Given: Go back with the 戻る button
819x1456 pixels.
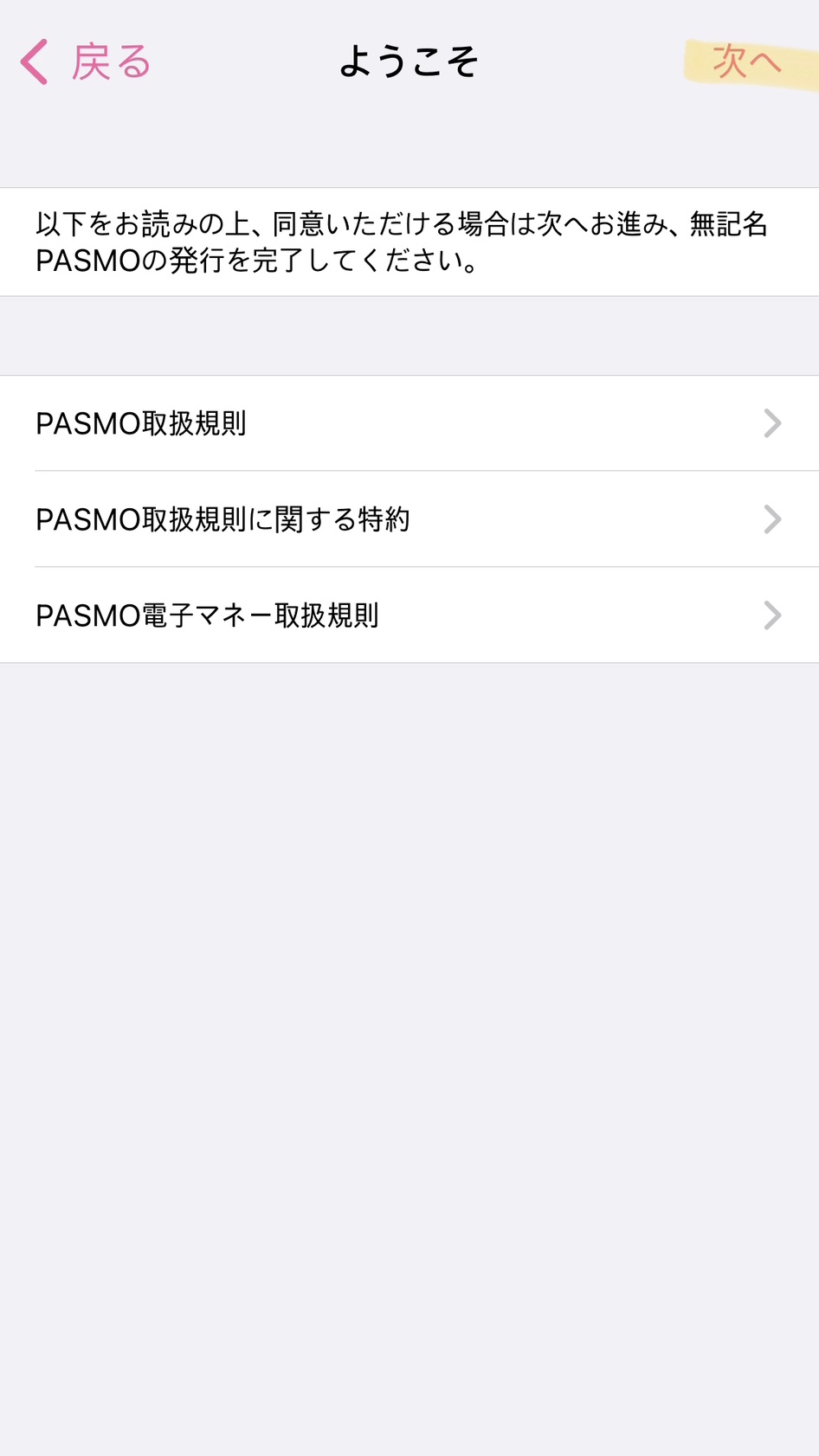Looking at the screenshot, I should pos(86,62).
